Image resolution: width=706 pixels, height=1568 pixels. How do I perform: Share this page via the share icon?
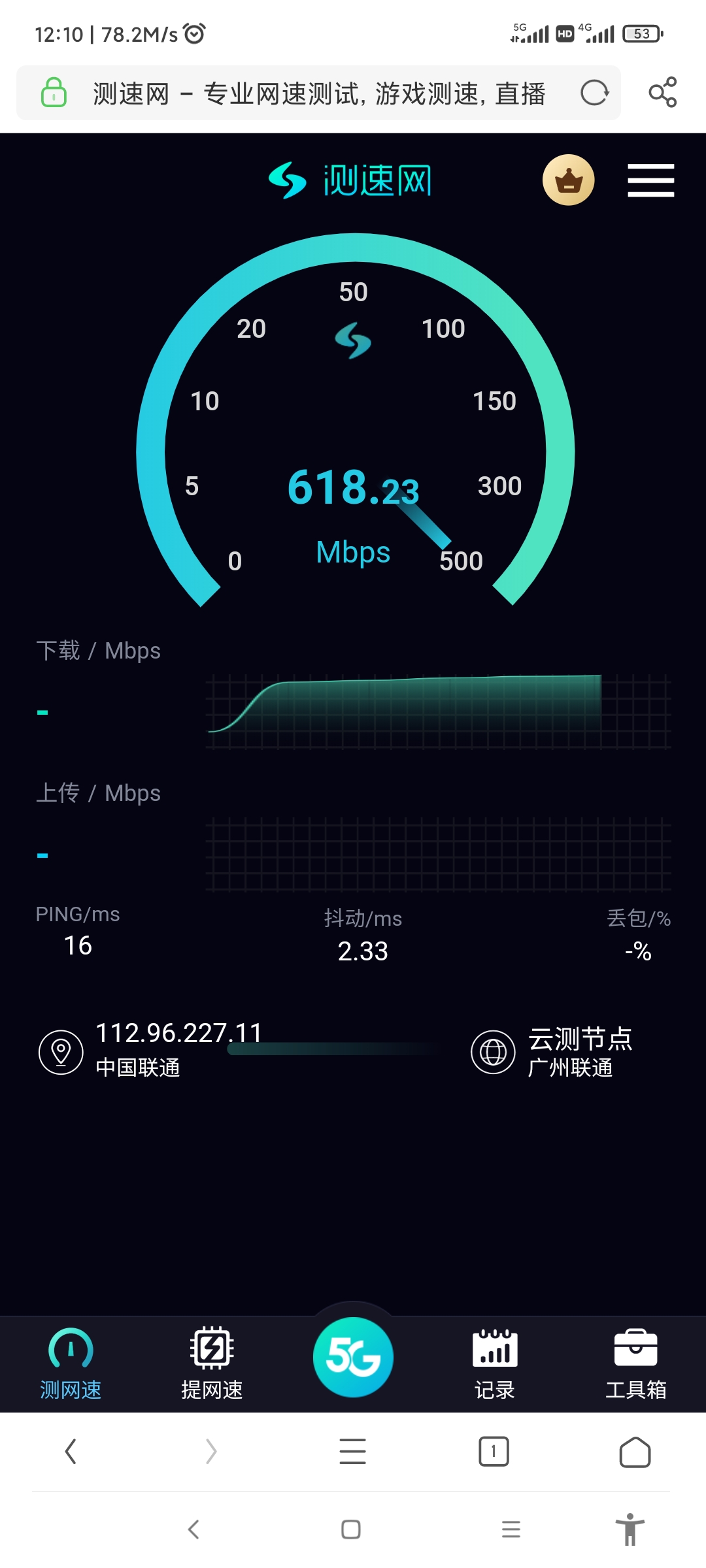click(x=662, y=93)
